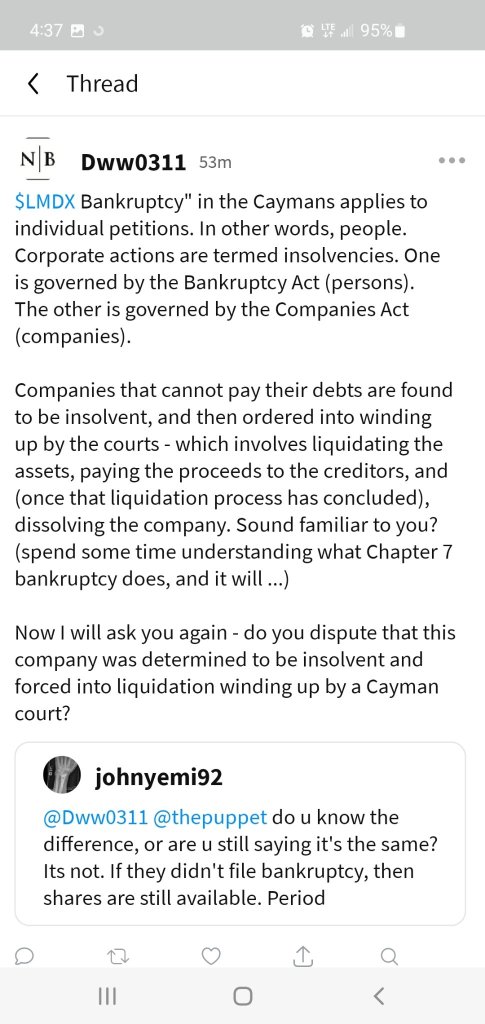Share the post via share icon
Screen dimensions: 485x1024
coord(300,957)
